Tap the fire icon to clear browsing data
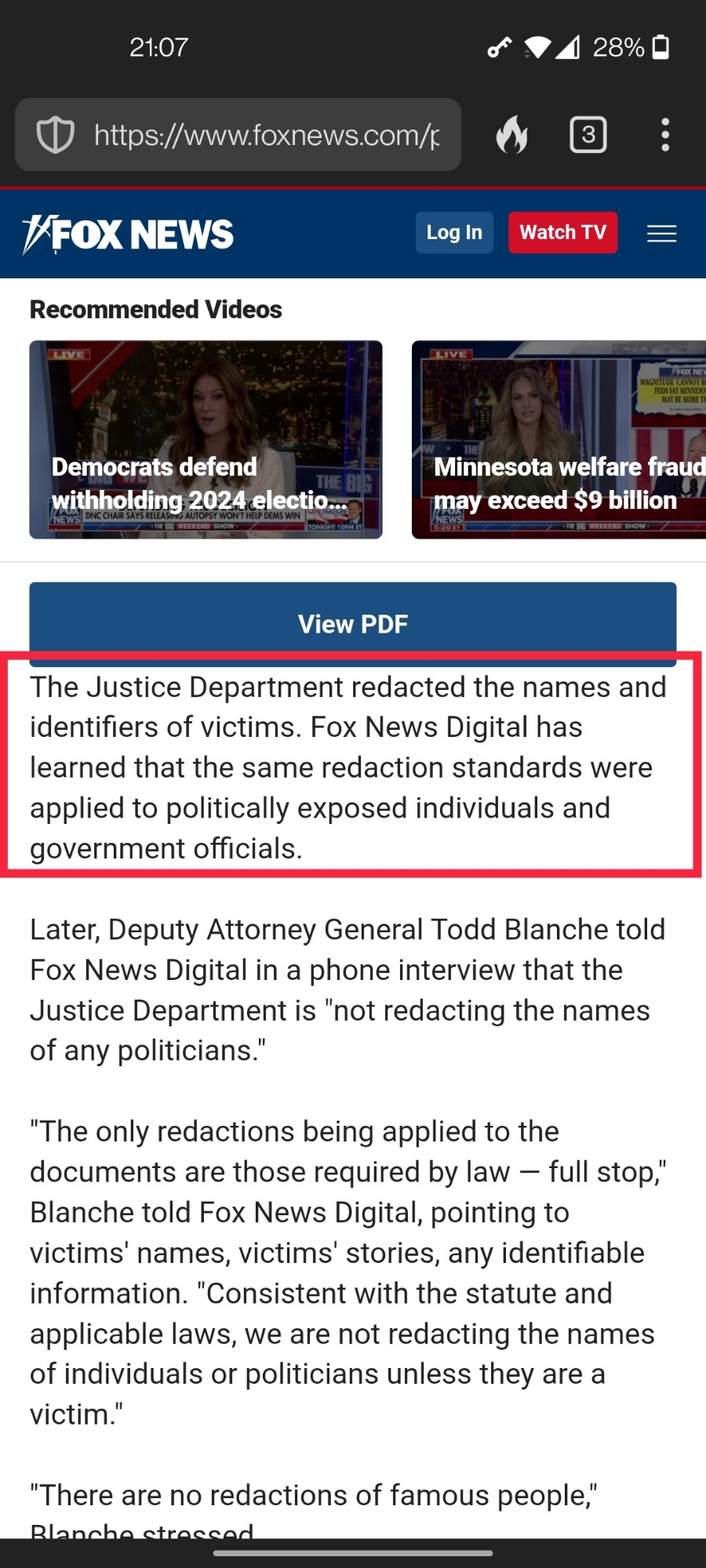Image resolution: width=706 pixels, height=1568 pixels. [x=512, y=135]
